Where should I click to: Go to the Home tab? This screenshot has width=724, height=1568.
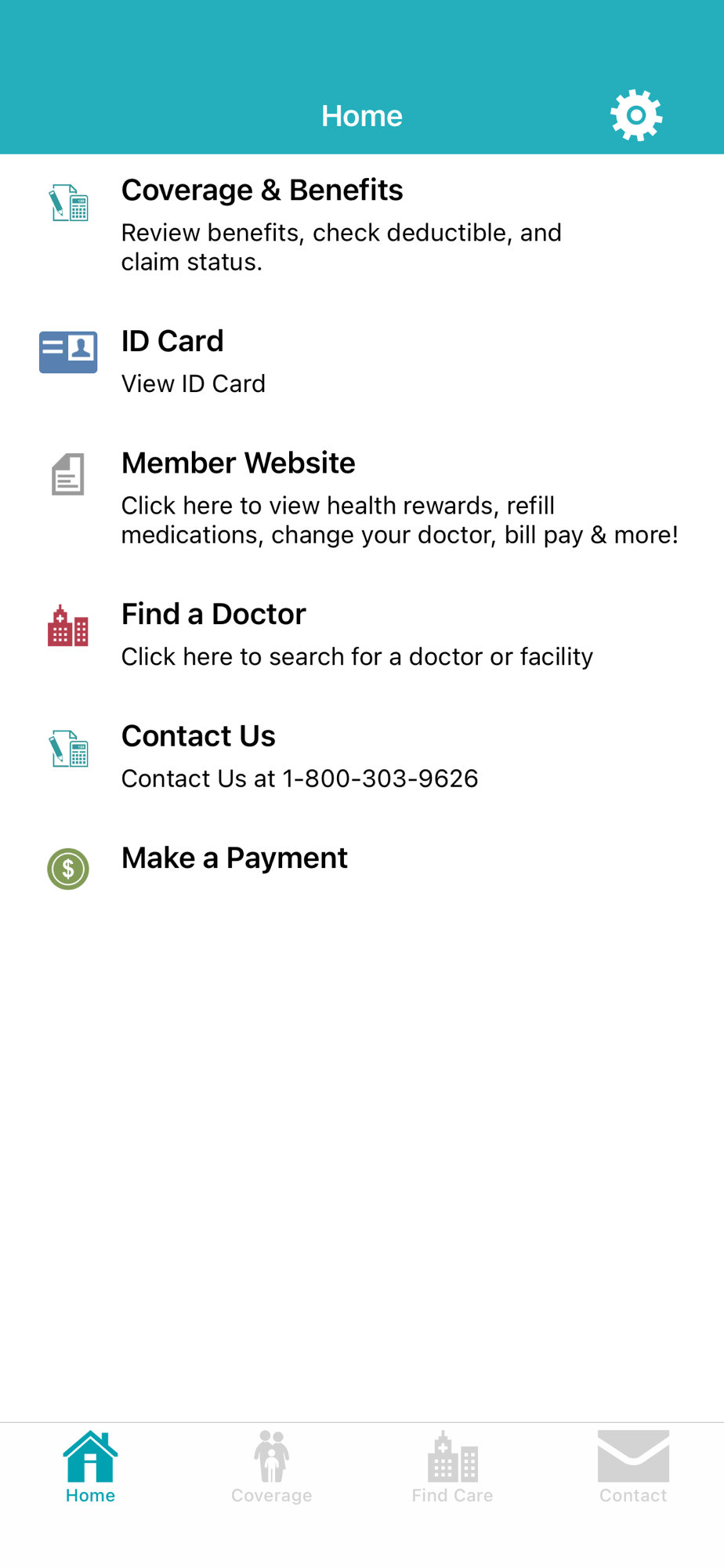point(90,1467)
